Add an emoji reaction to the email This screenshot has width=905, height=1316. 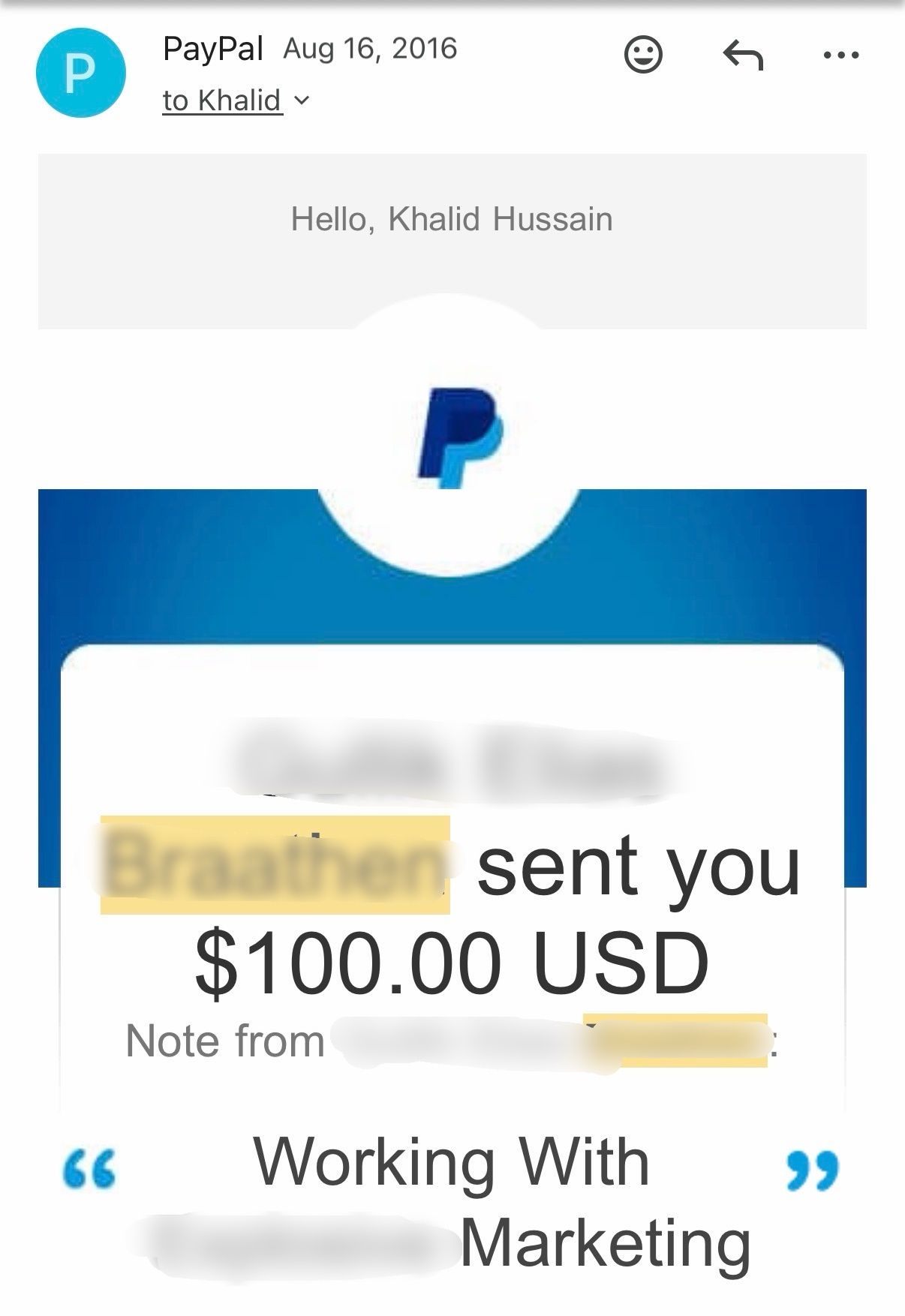643,55
